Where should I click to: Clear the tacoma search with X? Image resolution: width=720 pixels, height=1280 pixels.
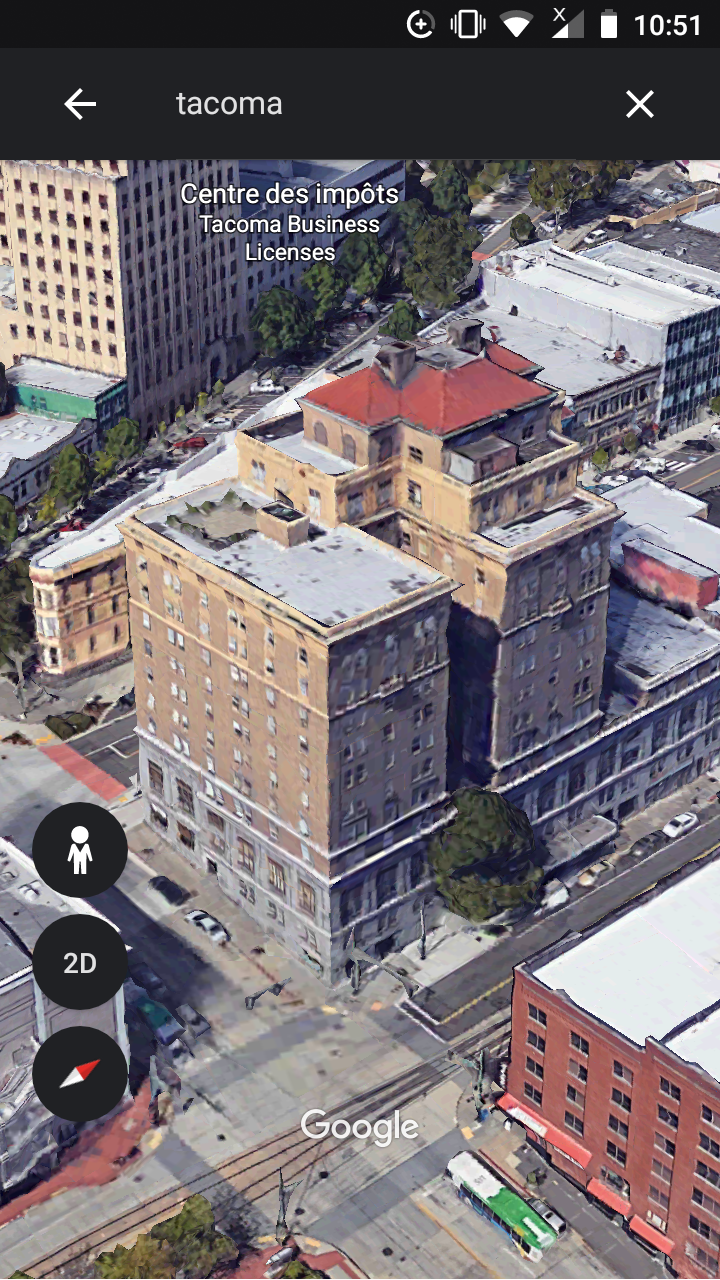tap(640, 104)
